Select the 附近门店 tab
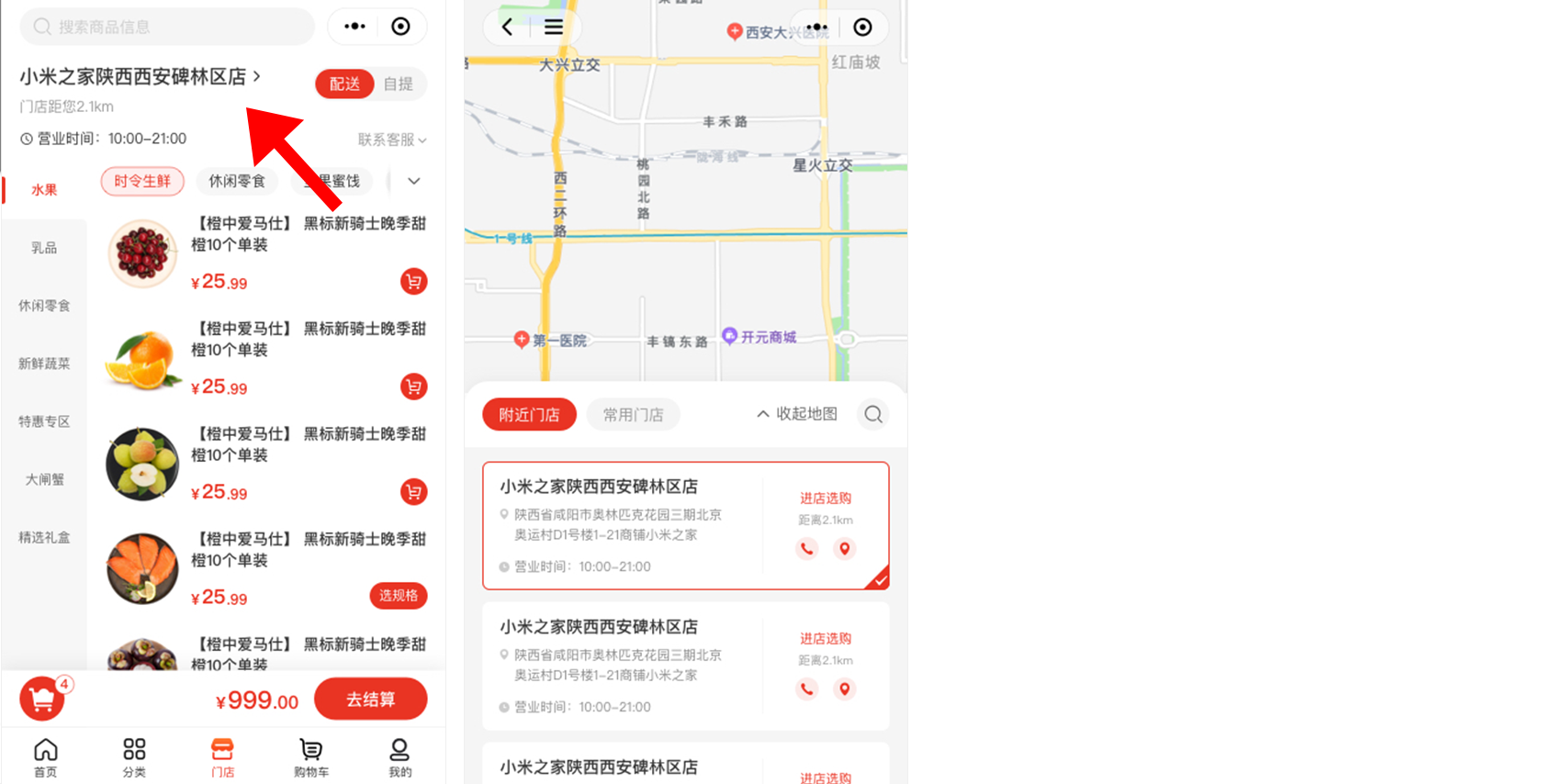This screenshot has width=1552, height=784. pyautogui.click(x=529, y=415)
